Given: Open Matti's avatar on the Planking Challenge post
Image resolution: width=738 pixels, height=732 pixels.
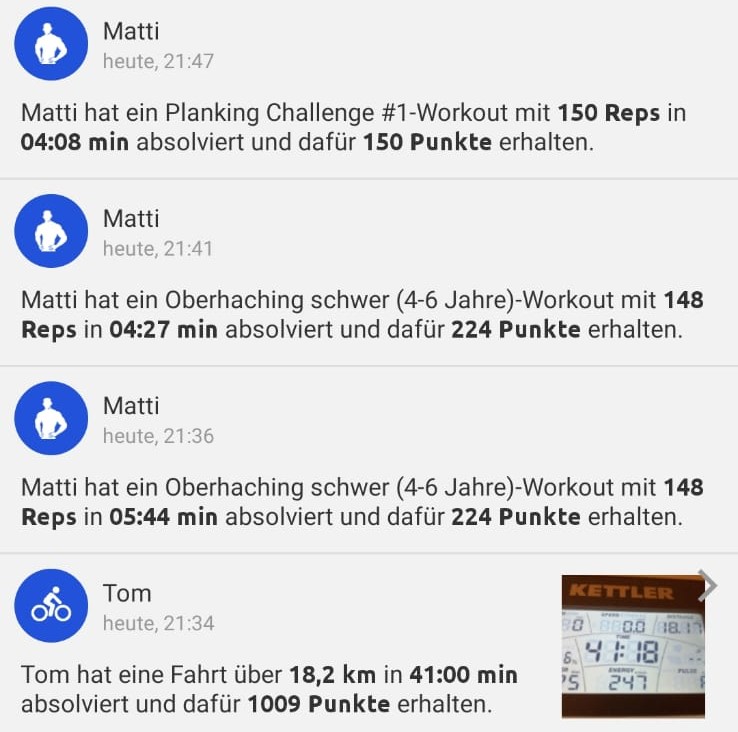Looking at the screenshot, I should (51, 44).
